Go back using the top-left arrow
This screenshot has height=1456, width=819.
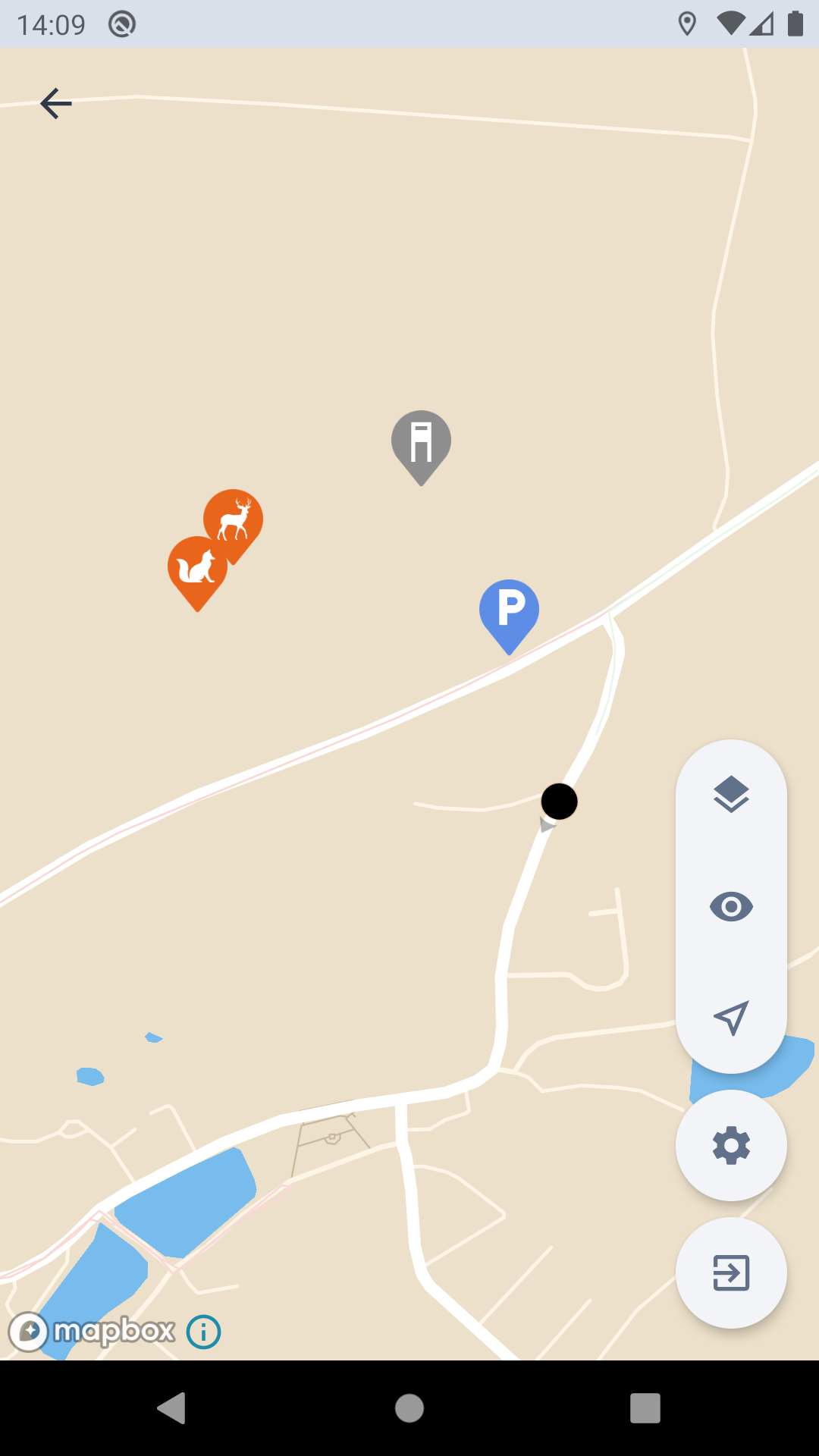coord(55,103)
